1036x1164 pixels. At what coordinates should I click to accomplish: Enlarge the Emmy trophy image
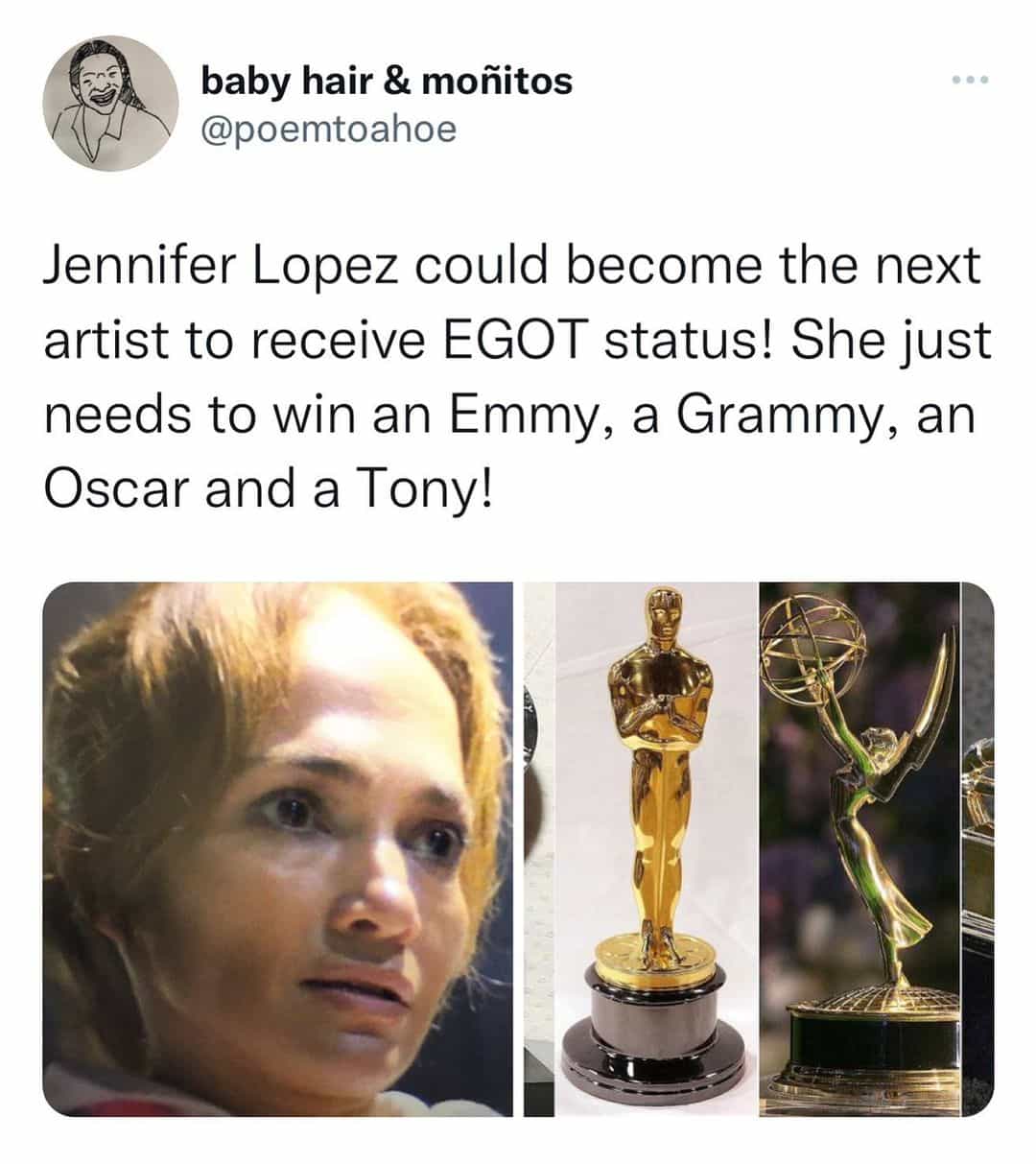(859, 848)
